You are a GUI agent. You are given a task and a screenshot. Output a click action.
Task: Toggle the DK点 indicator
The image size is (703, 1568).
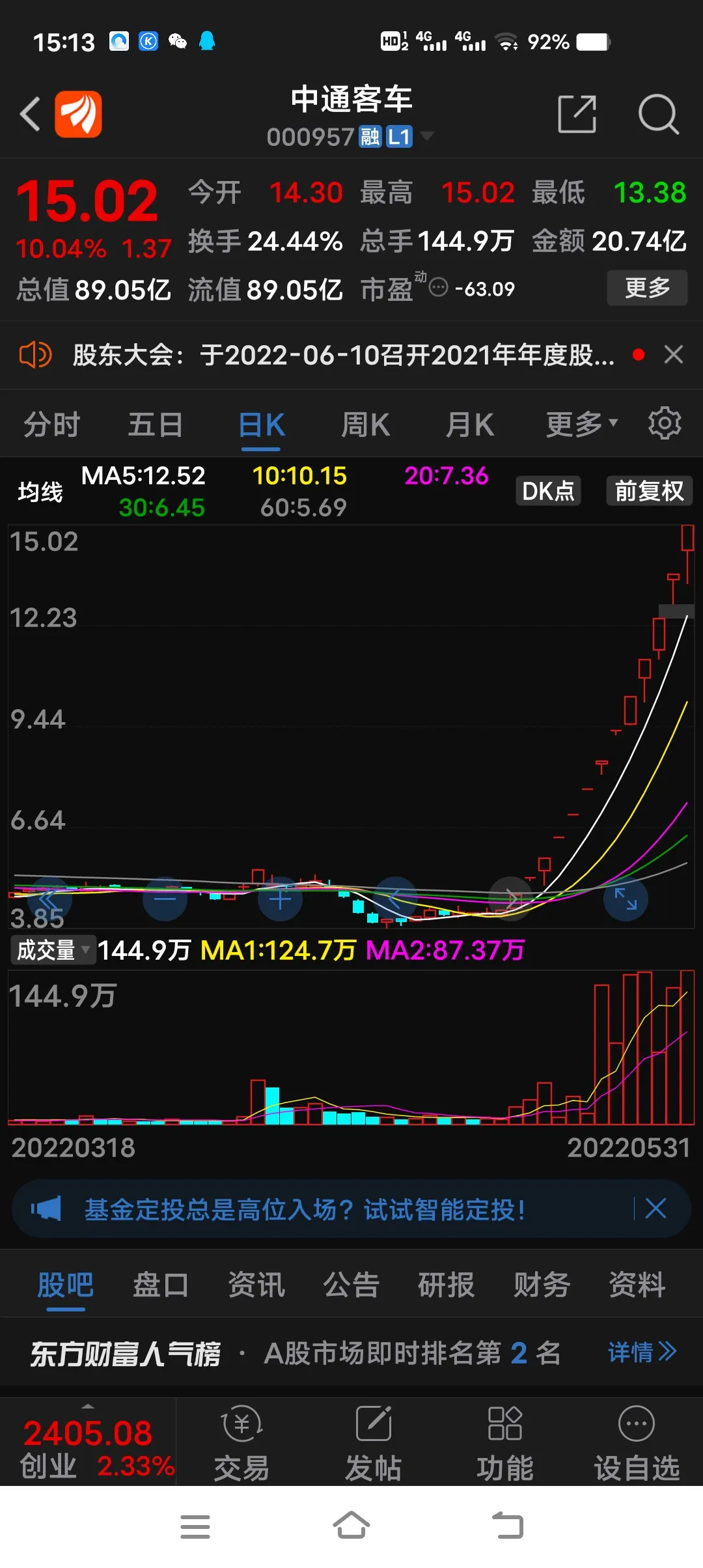click(x=548, y=491)
